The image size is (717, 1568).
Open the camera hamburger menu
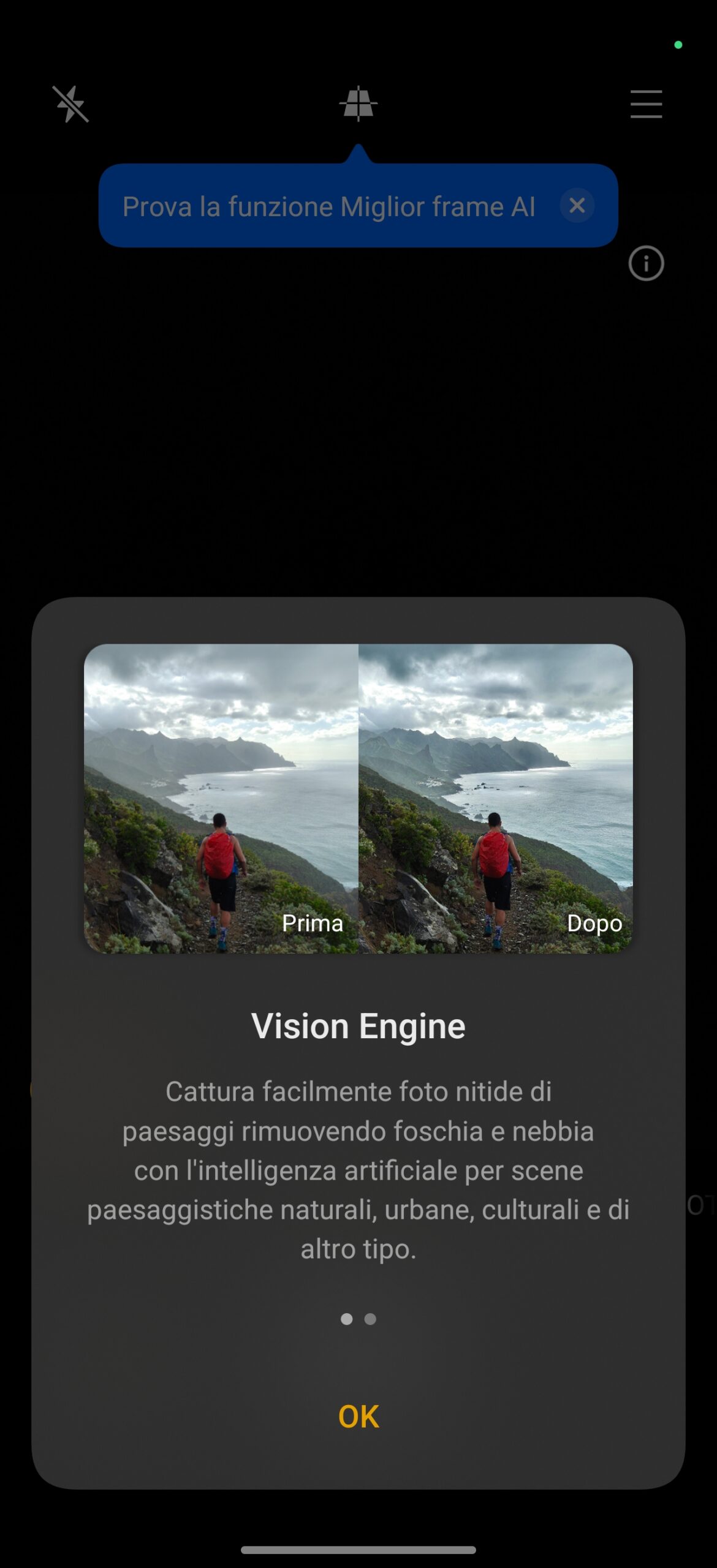[x=646, y=104]
